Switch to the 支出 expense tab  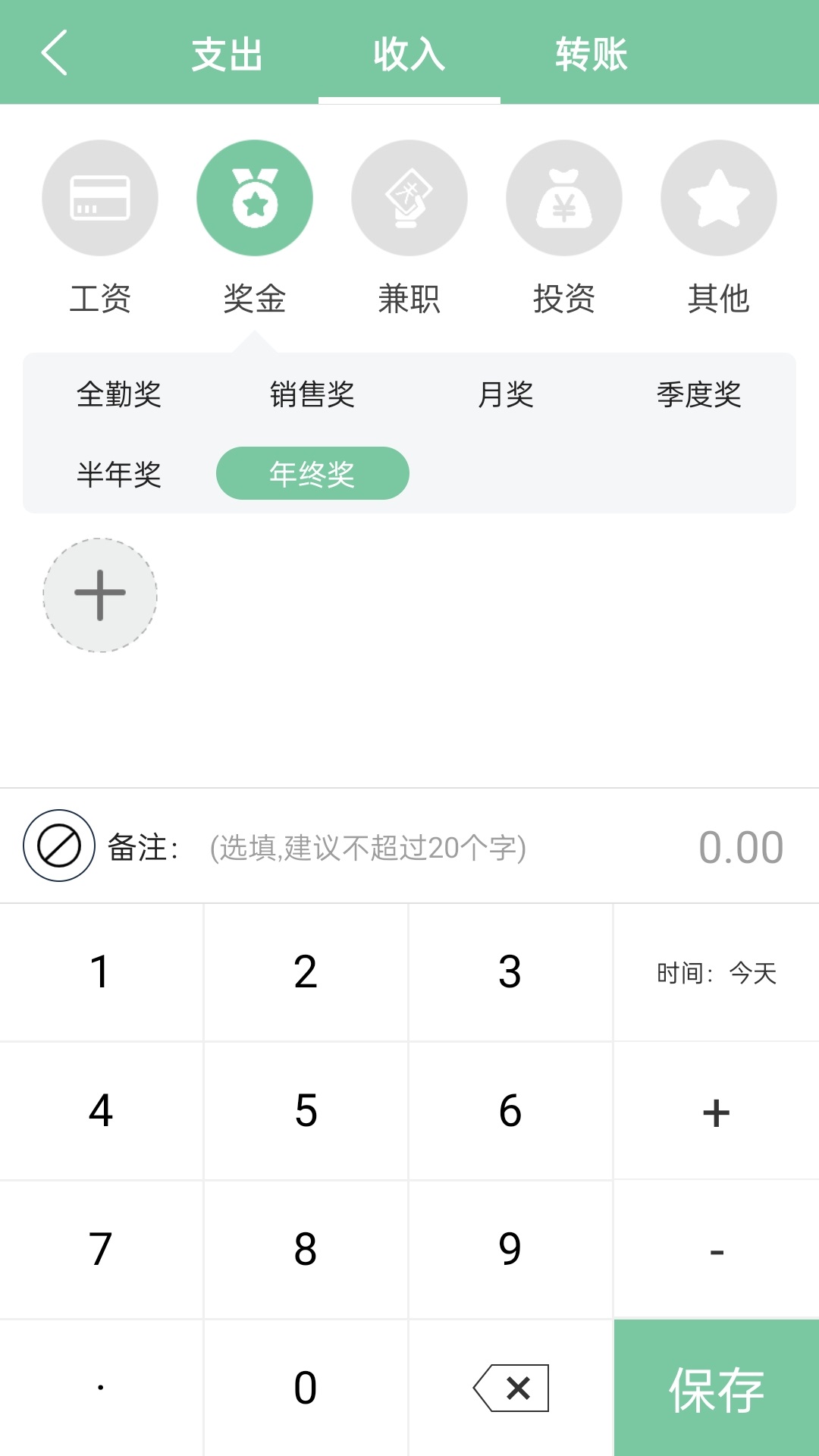click(227, 53)
